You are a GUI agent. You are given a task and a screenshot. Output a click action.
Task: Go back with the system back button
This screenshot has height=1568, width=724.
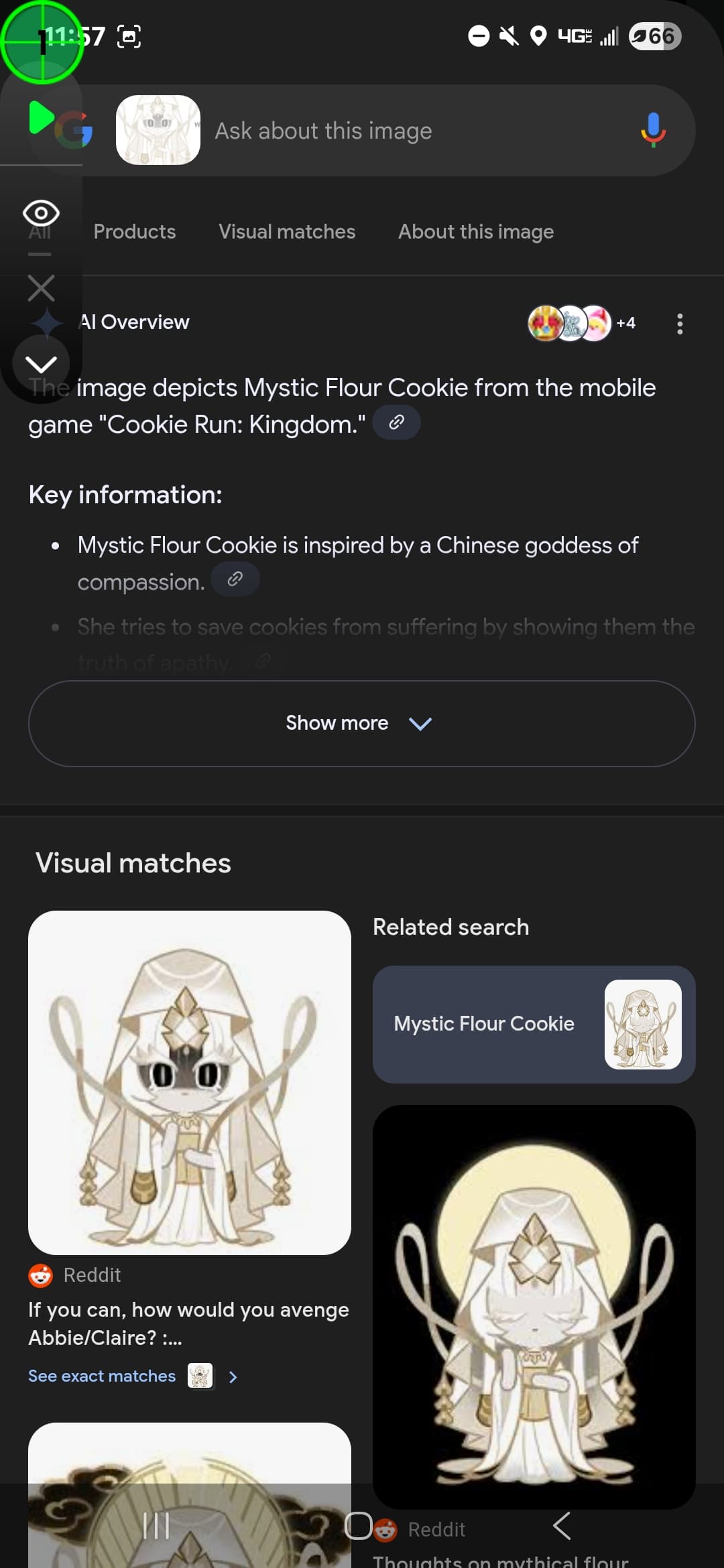[562, 1526]
